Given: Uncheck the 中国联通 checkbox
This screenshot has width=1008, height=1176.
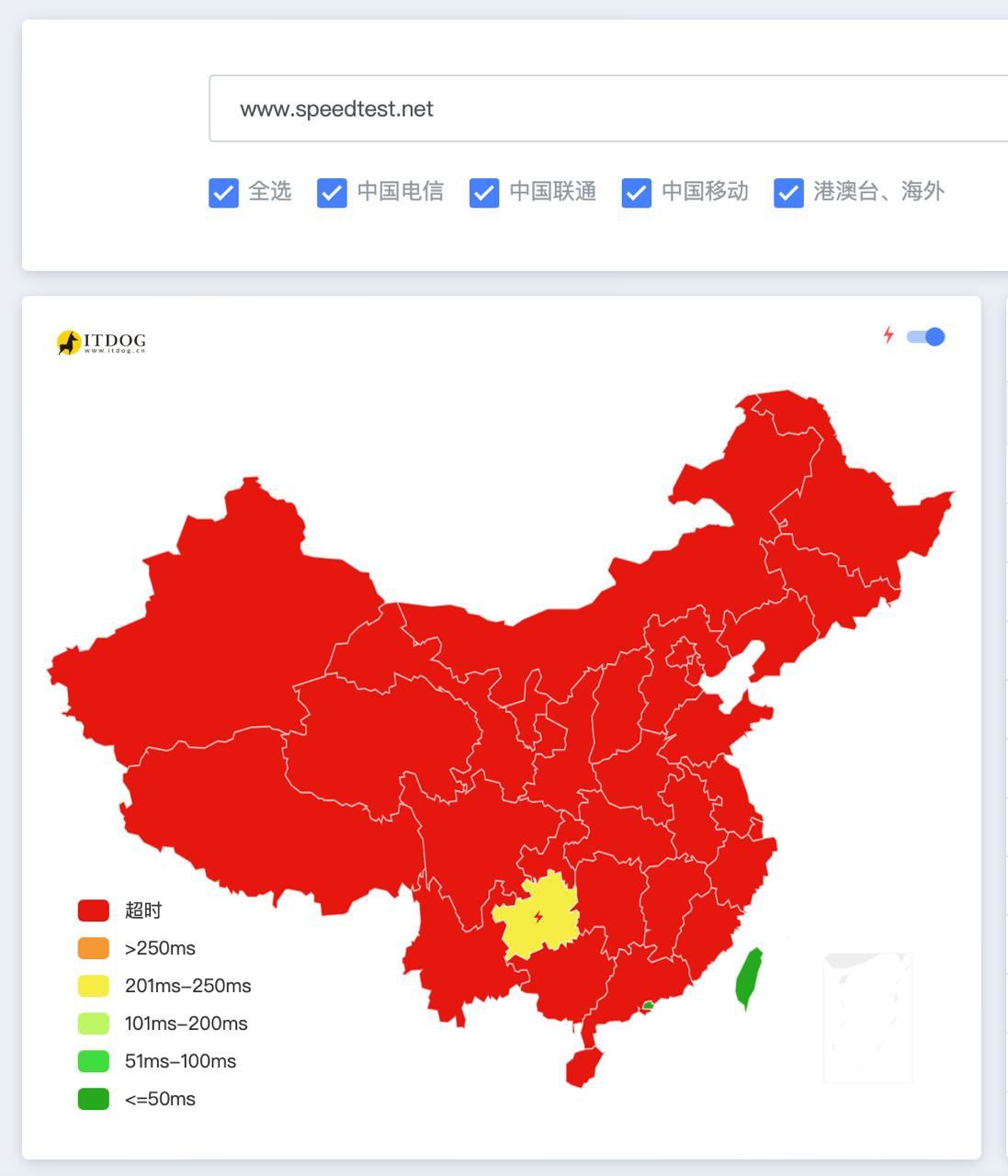Looking at the screenshot, I should tap(484, 193).
